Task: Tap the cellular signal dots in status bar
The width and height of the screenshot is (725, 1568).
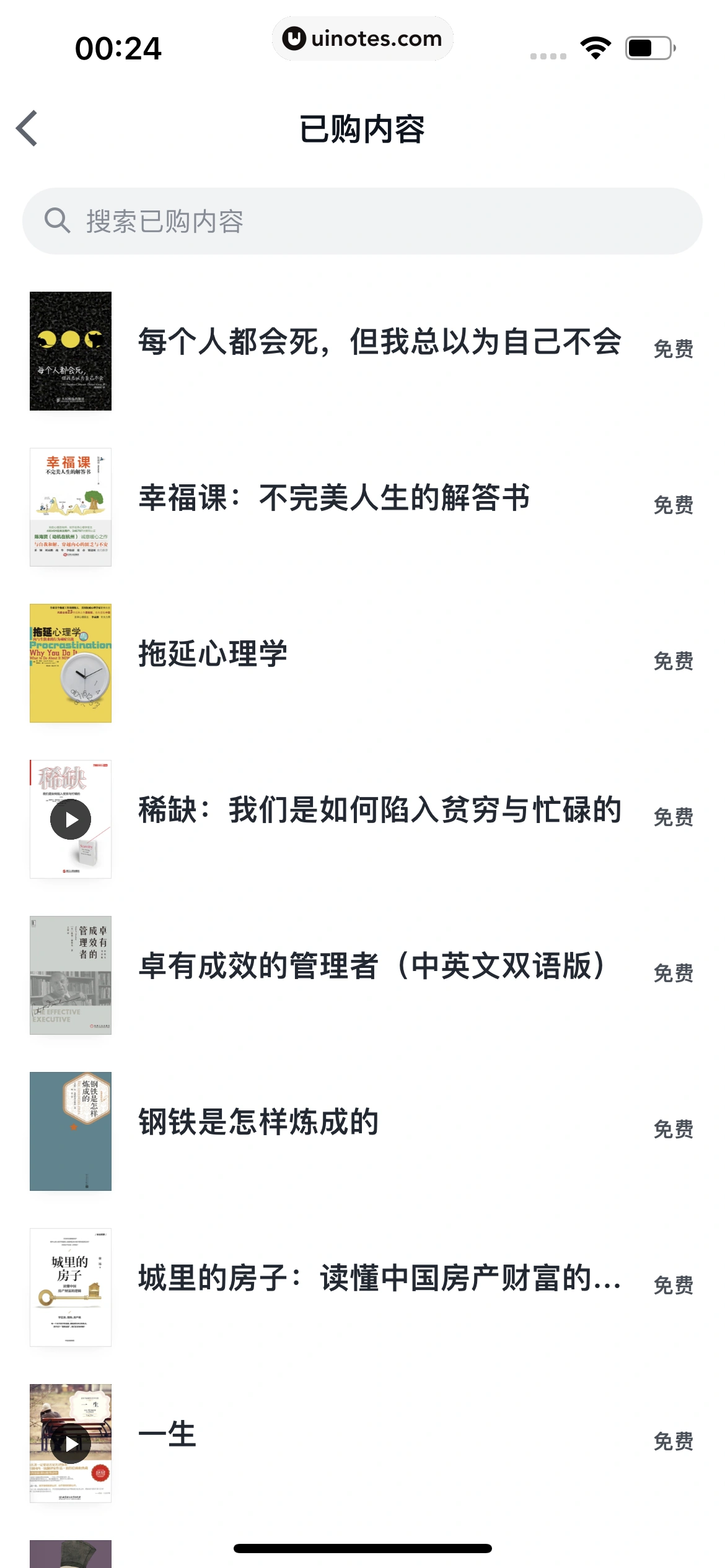Action: pyautogui.click(x=547, y=54)
